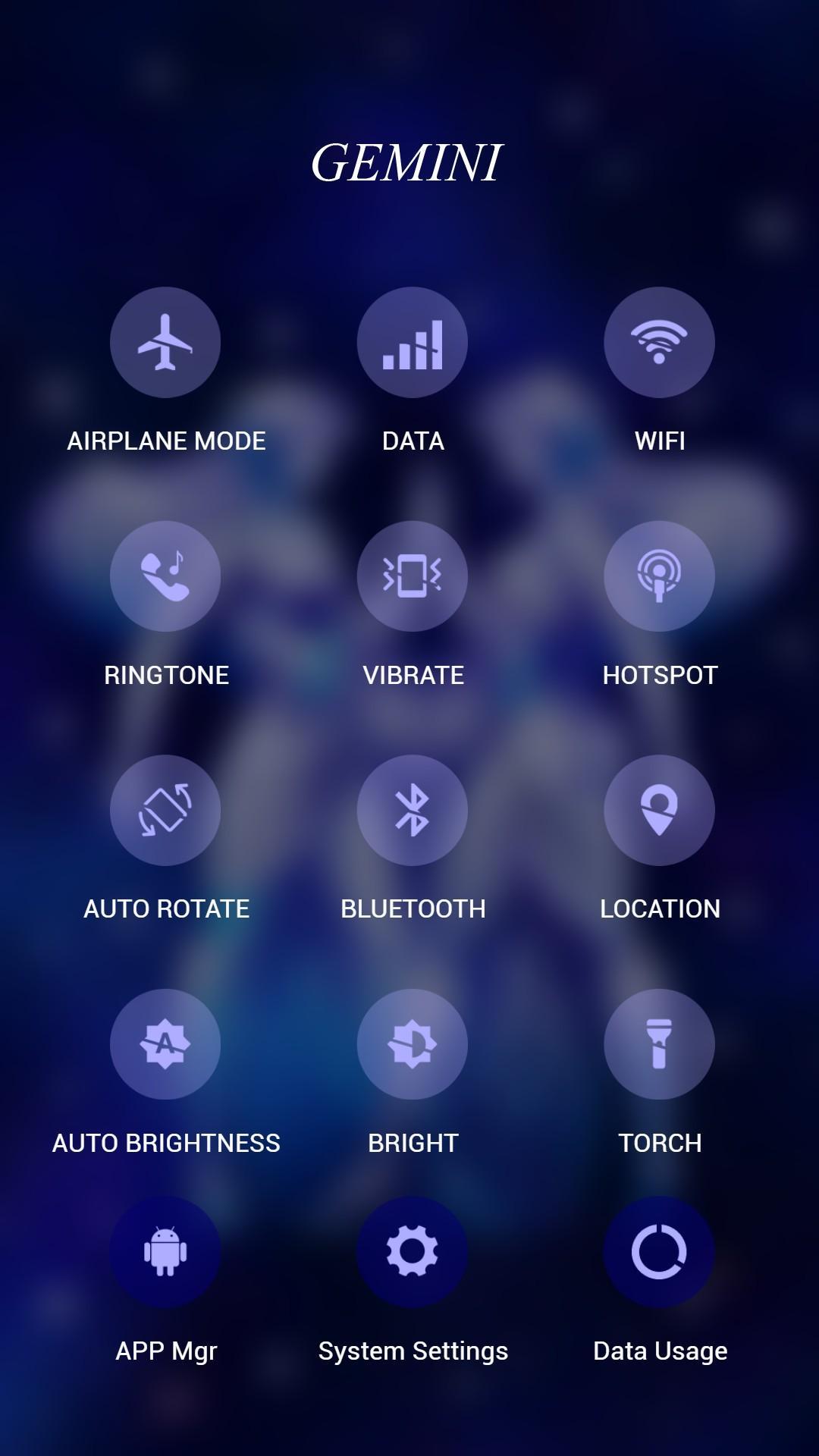Tap the Hotspot broadcast icon

click(x=658, y=576)
